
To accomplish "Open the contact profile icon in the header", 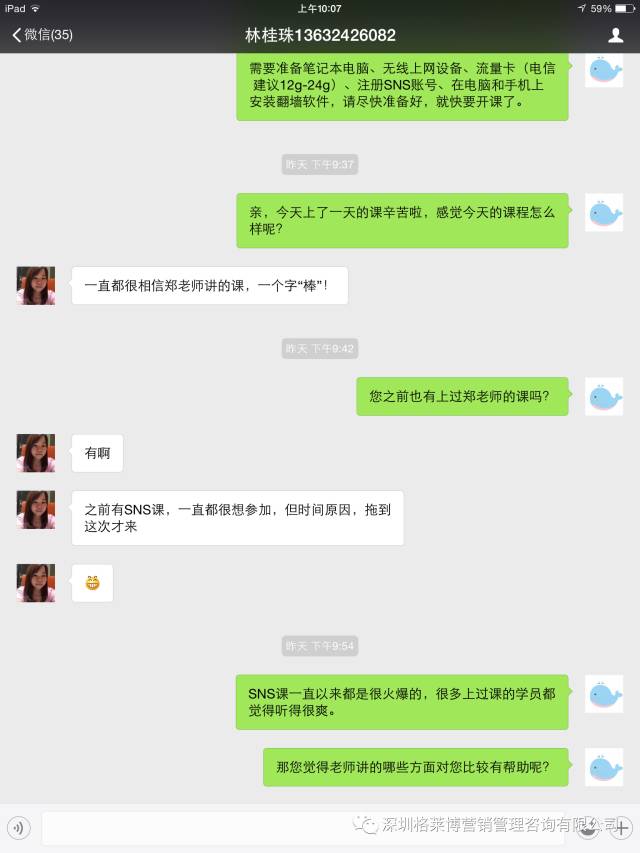I will pyautogui.click(x=616, y=35).
